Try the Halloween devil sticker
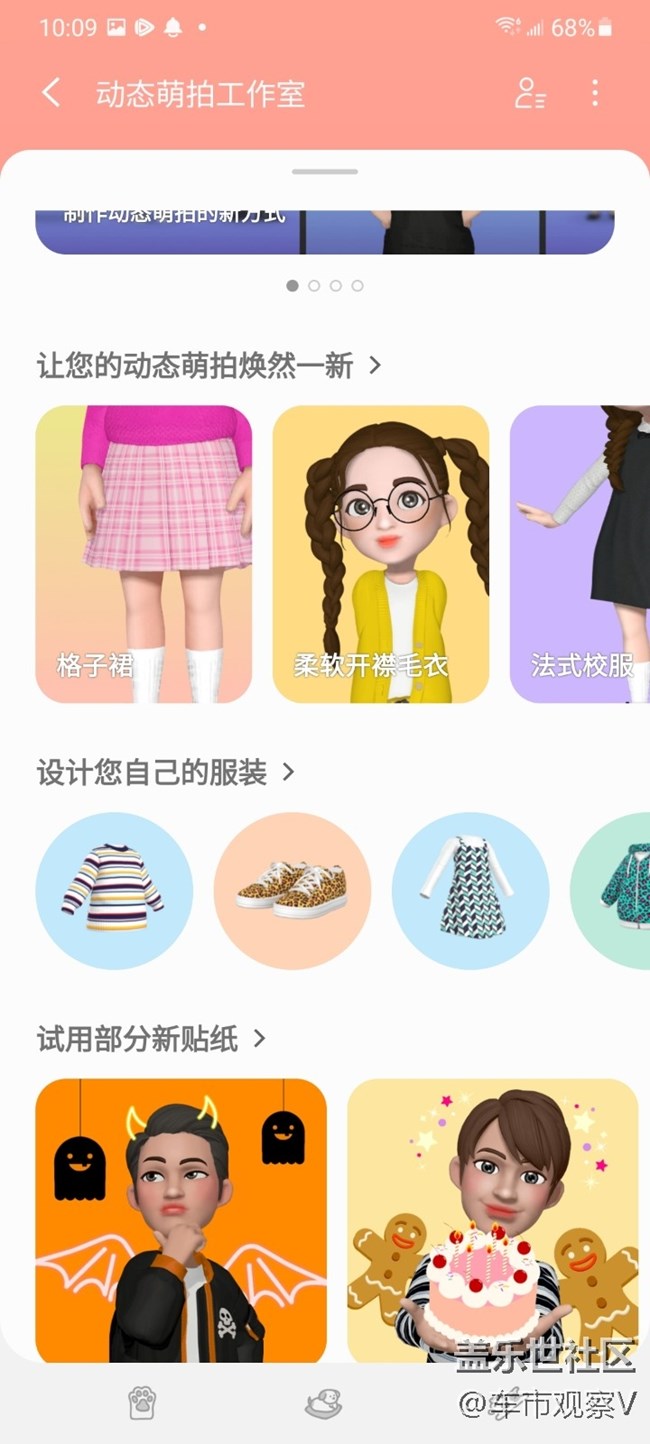The image size is (650, 1444). (x=181, y=1220)
